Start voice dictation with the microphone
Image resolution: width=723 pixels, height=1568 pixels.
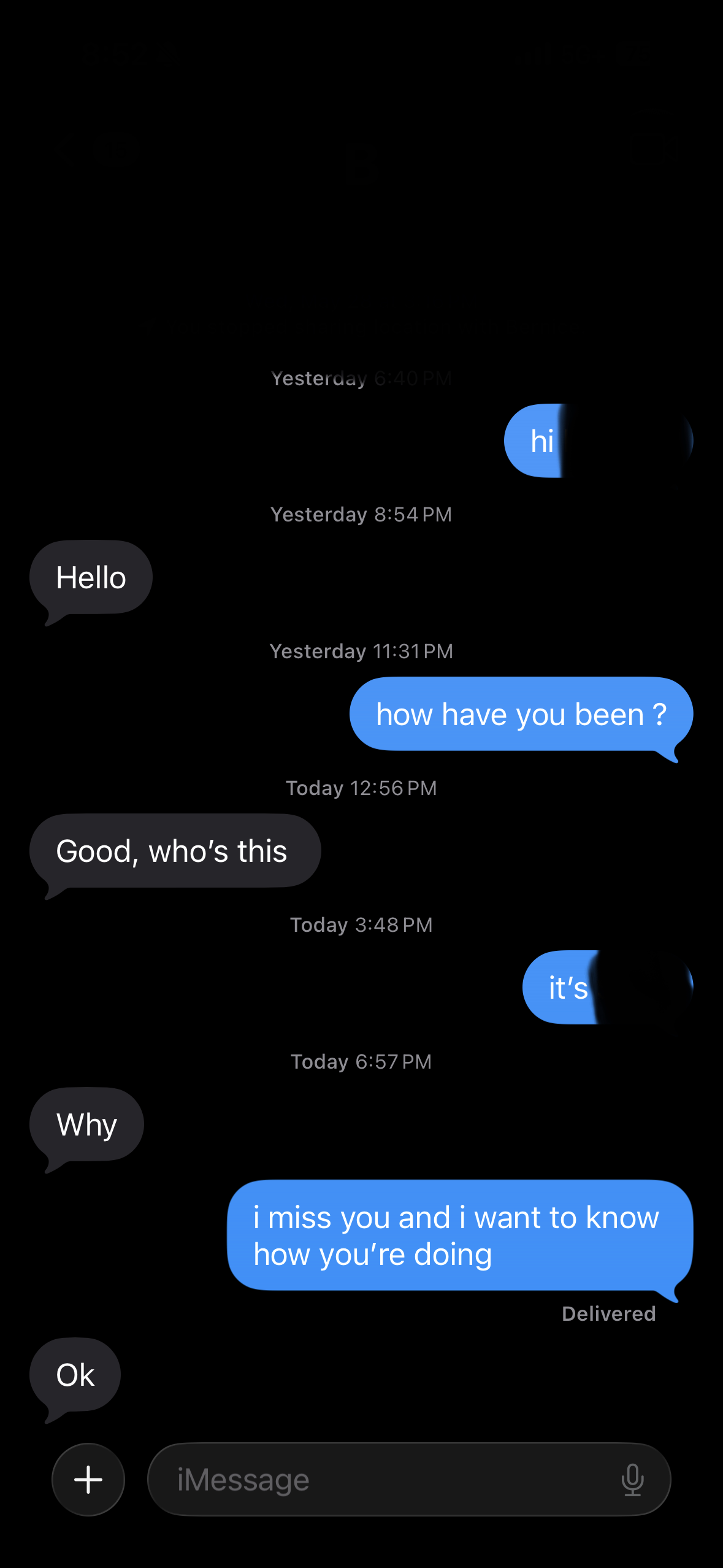pyautogui.click(x=632, y=1480)
